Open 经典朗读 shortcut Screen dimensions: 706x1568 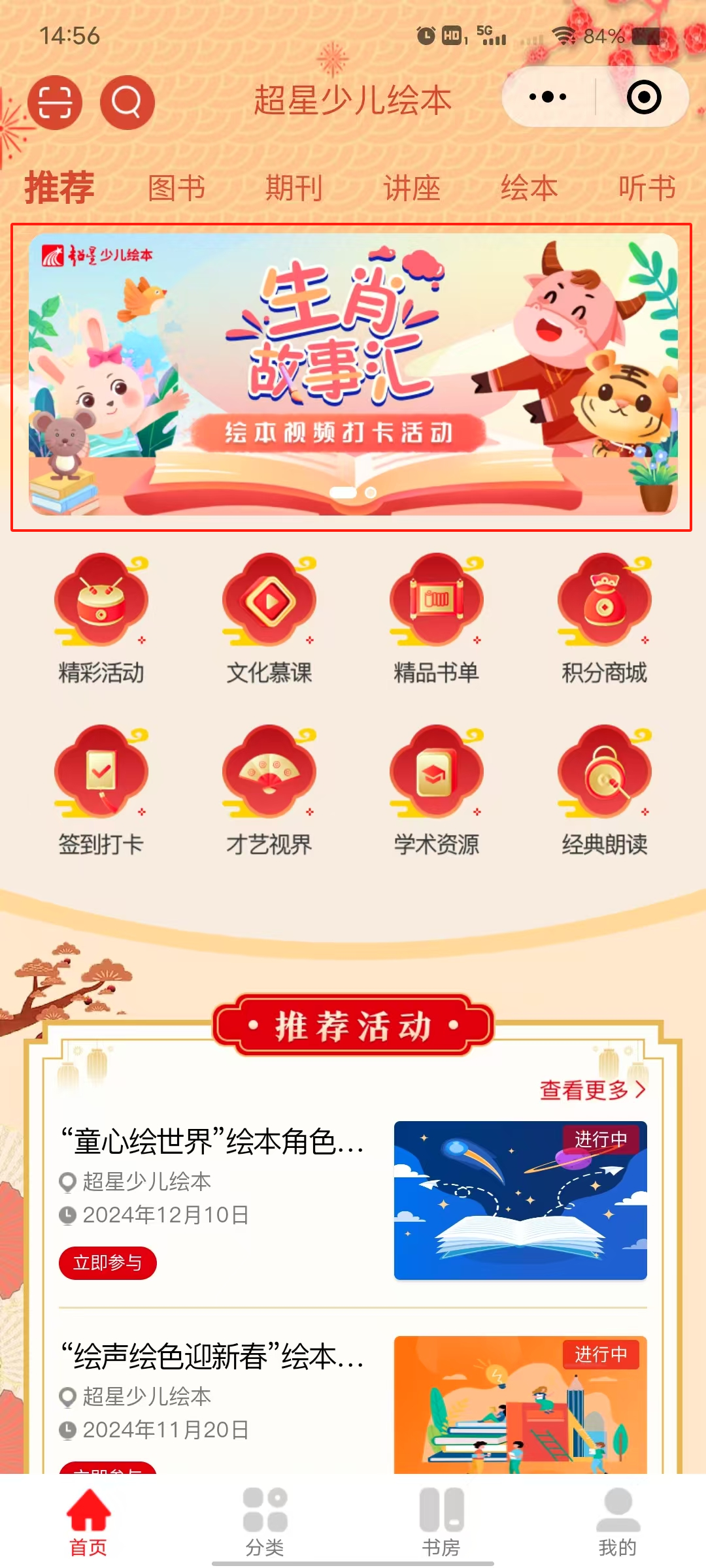(604, 789)
